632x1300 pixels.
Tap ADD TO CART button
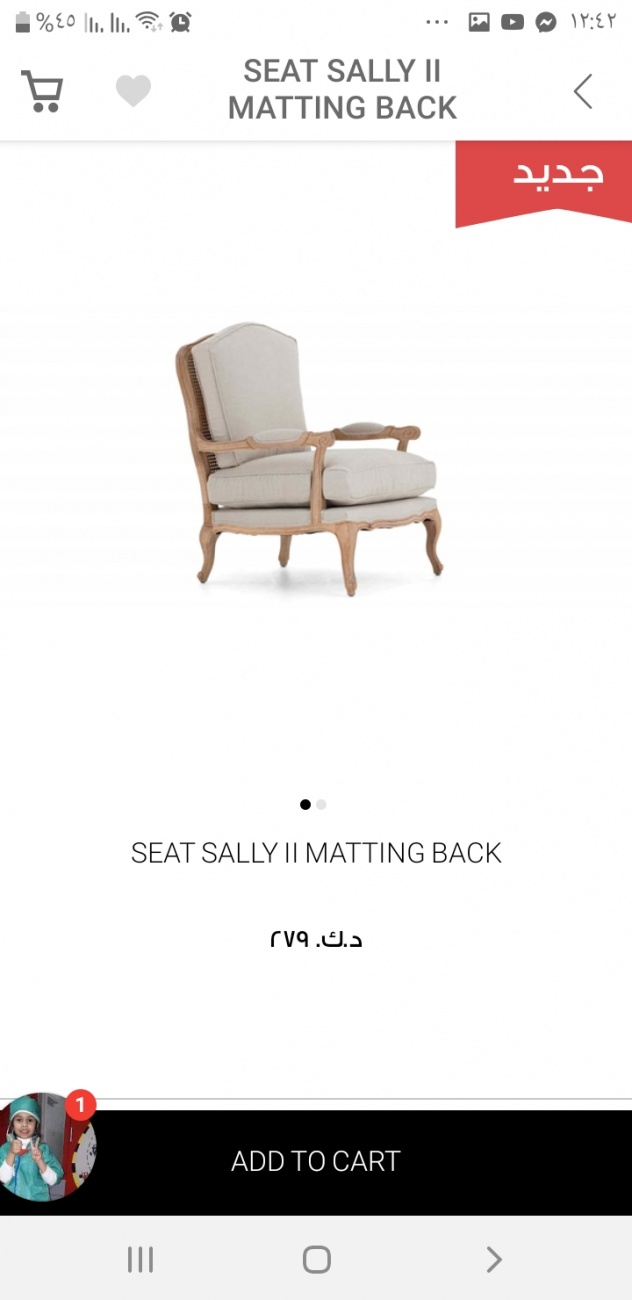point(316,1161)
